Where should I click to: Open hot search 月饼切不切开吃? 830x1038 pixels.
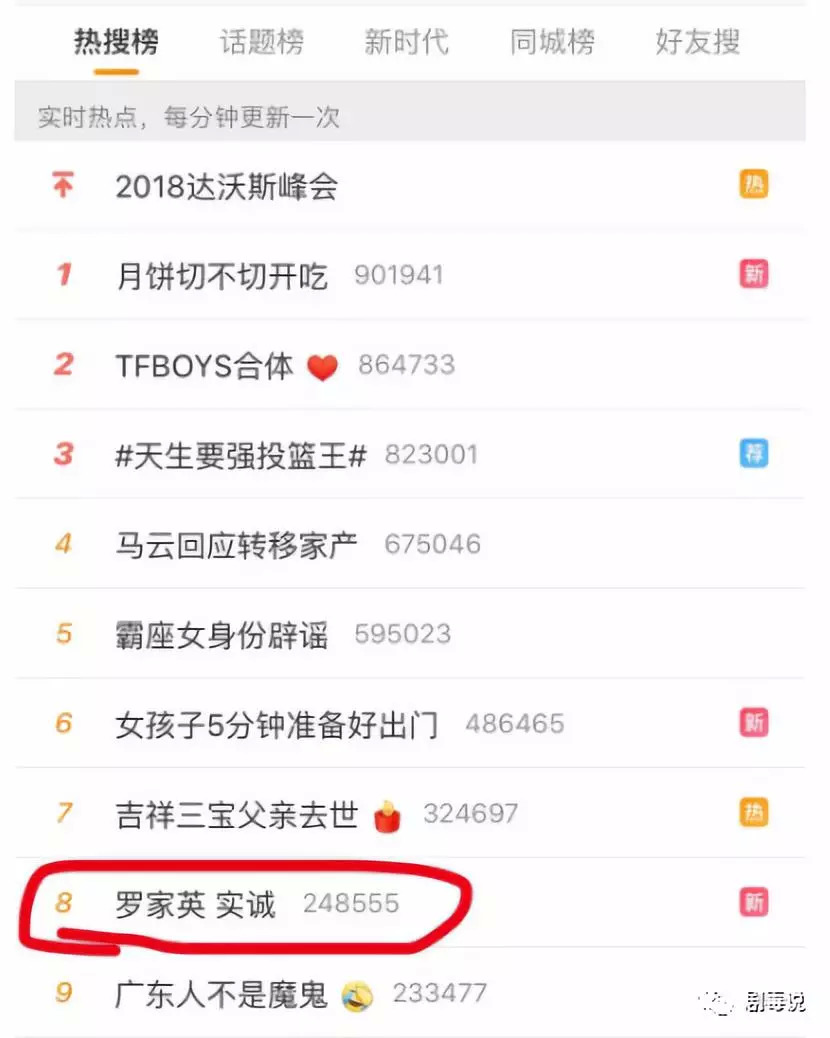[x=222, y=275]
